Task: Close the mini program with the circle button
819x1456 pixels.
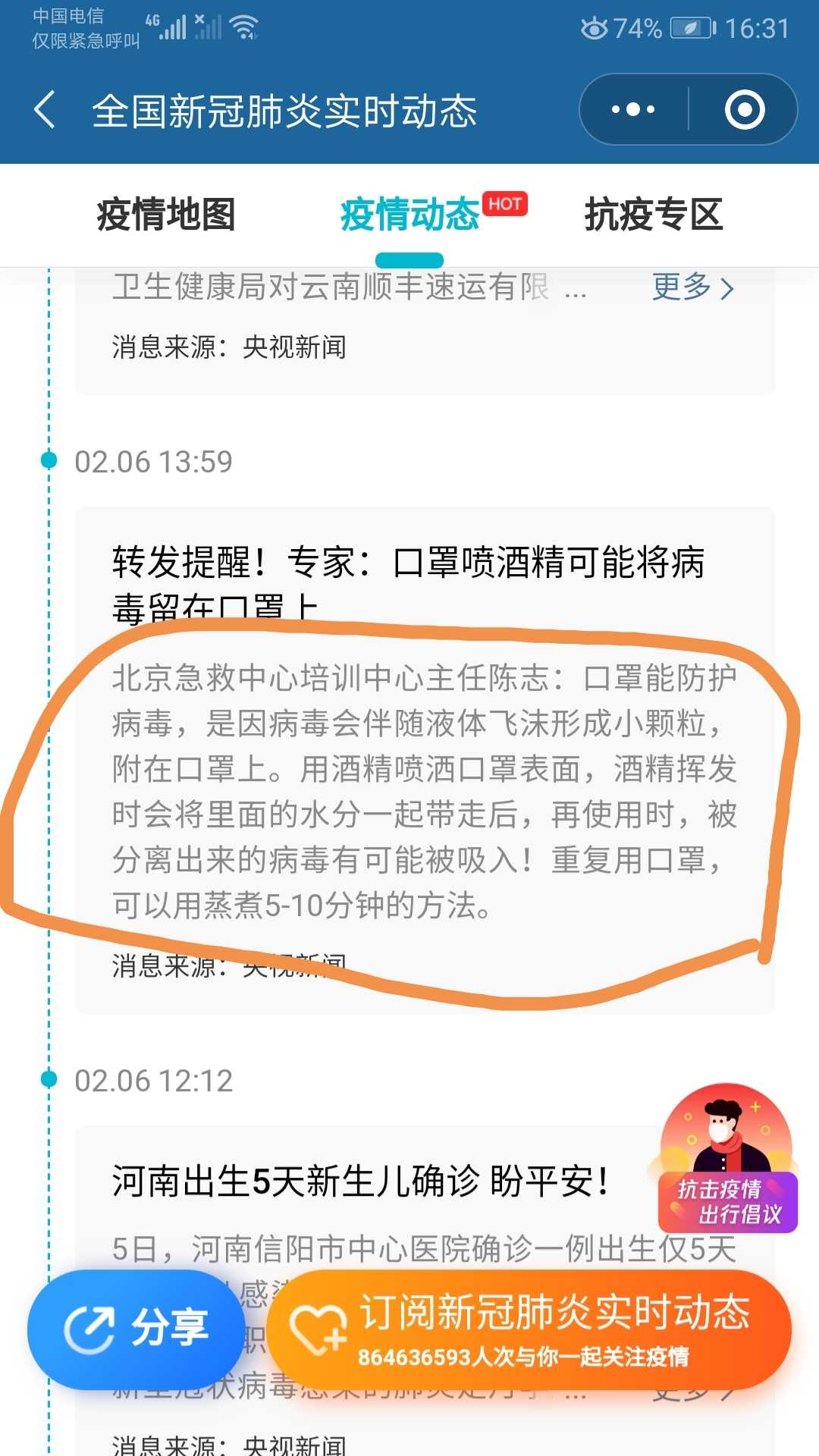Action: click(744, 110)
